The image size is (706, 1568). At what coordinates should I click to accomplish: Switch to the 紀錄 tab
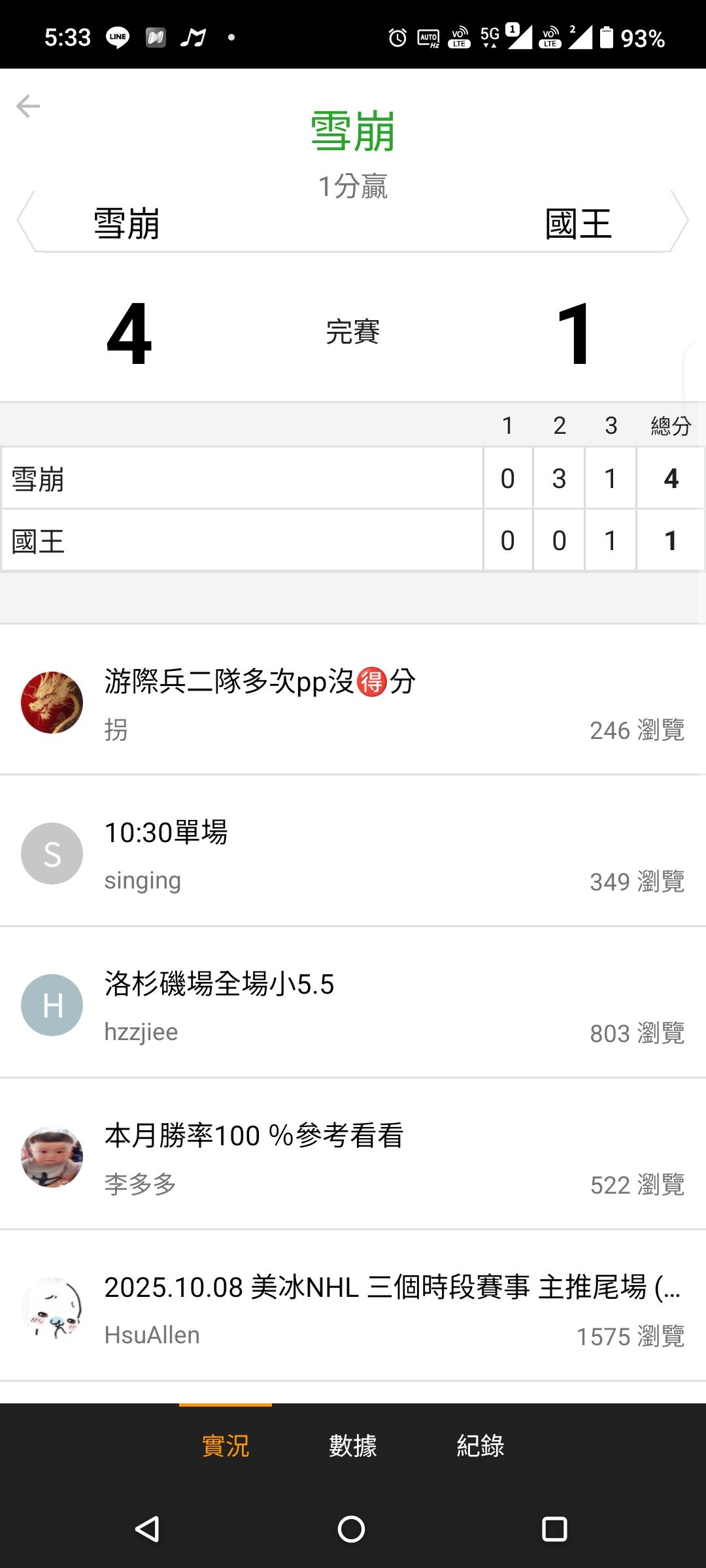(480, 1445)
